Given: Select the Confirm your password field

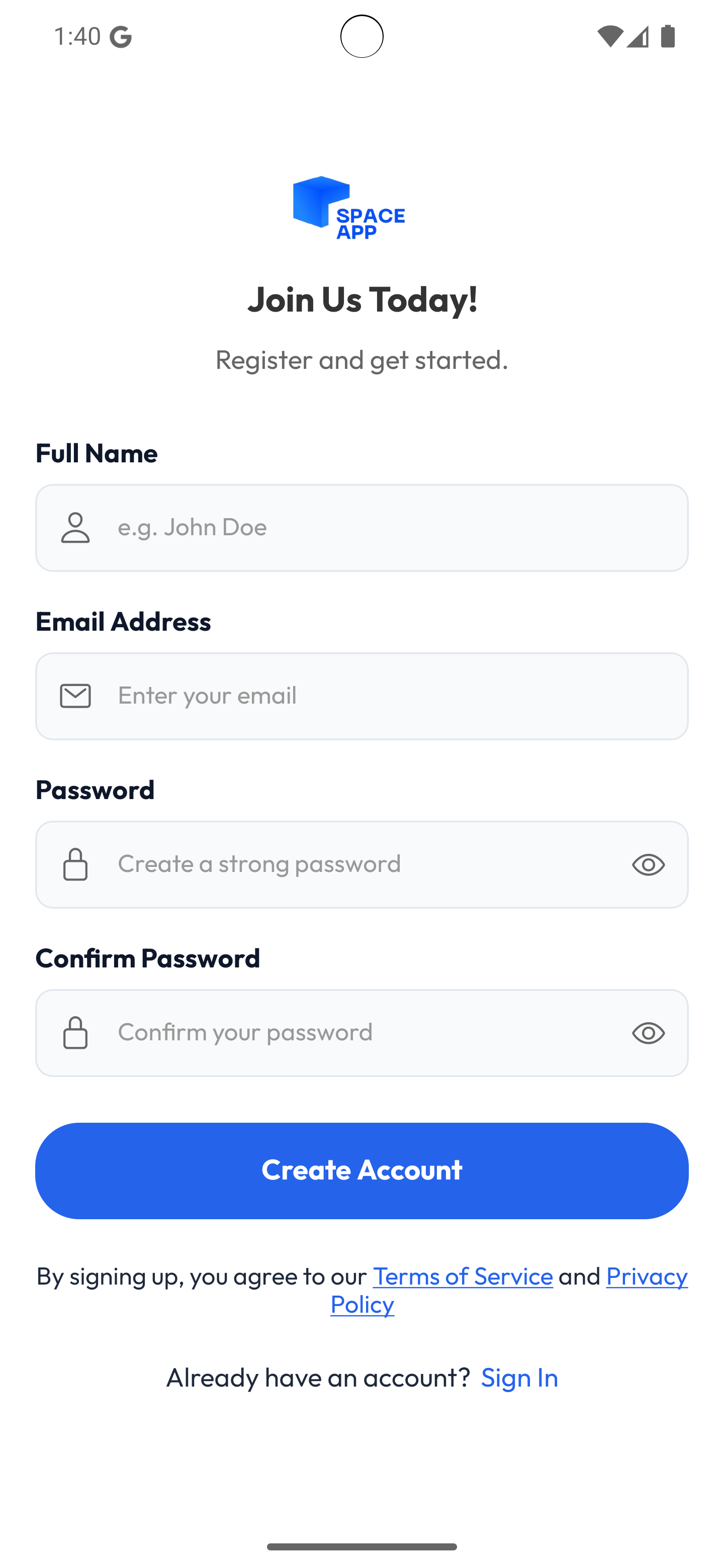Looking at the screenshot, I should click(361, 1032).
